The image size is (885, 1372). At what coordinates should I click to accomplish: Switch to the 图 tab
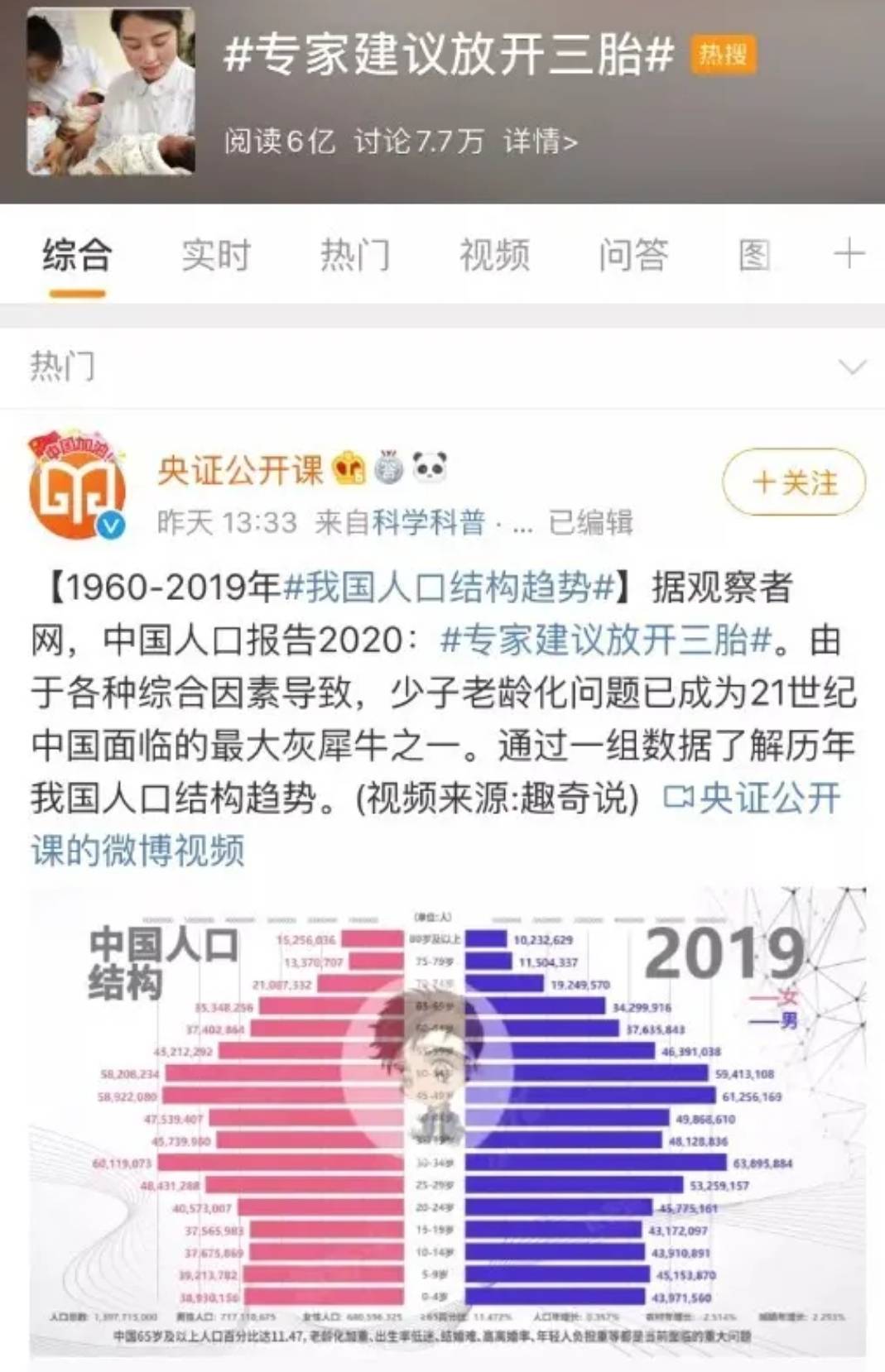pyautogui.click(x=753, y=254)
